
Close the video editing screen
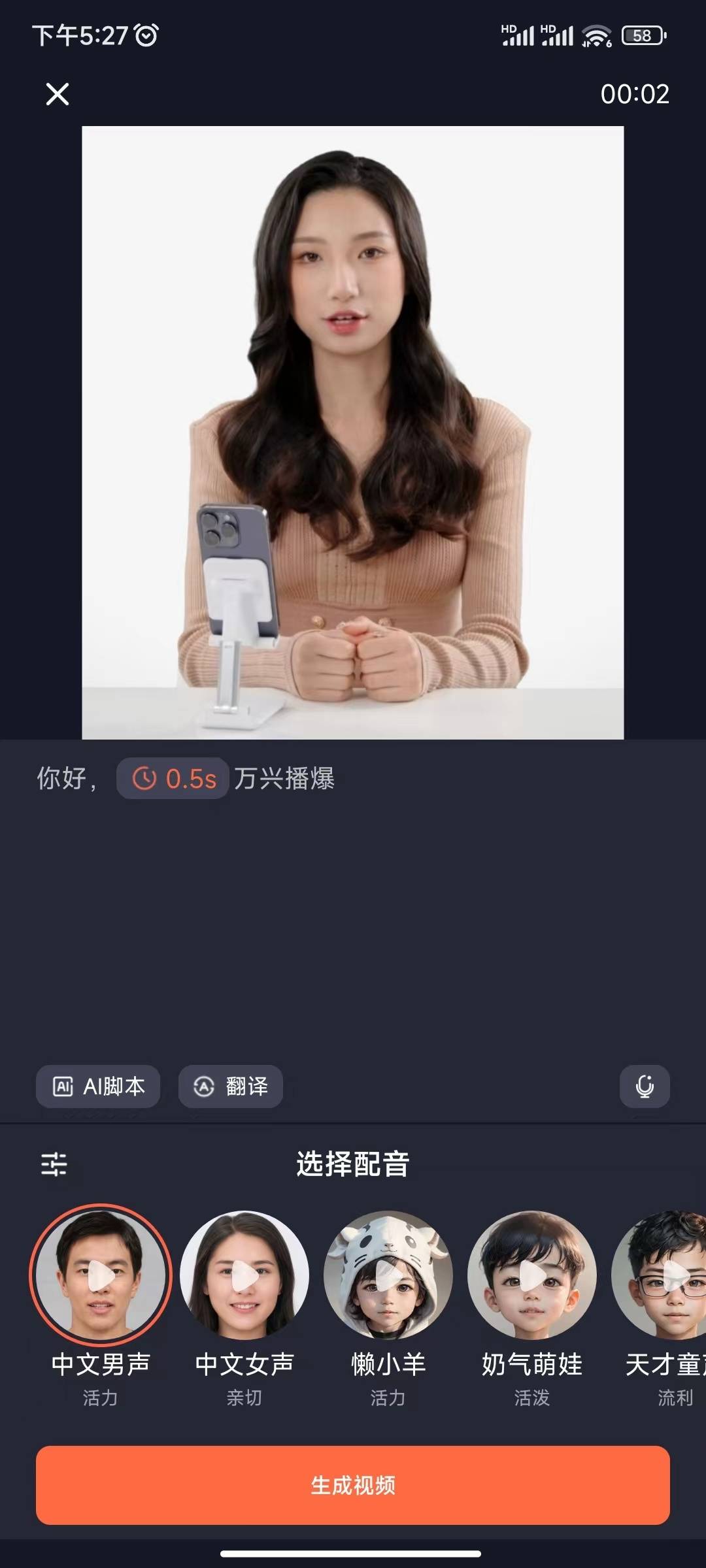58,94
